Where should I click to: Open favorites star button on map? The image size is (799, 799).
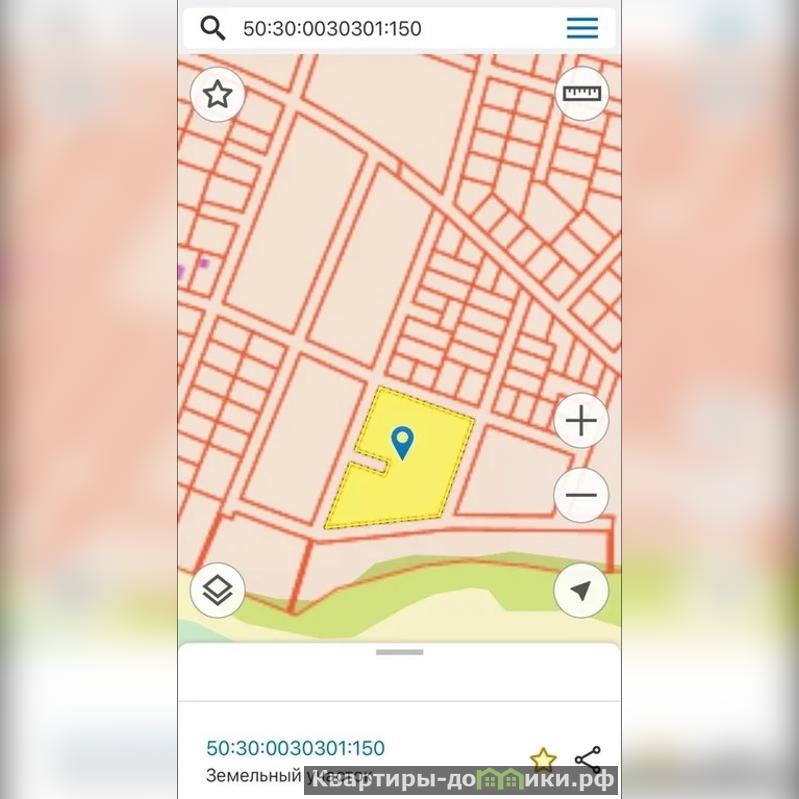coord(217,94)
